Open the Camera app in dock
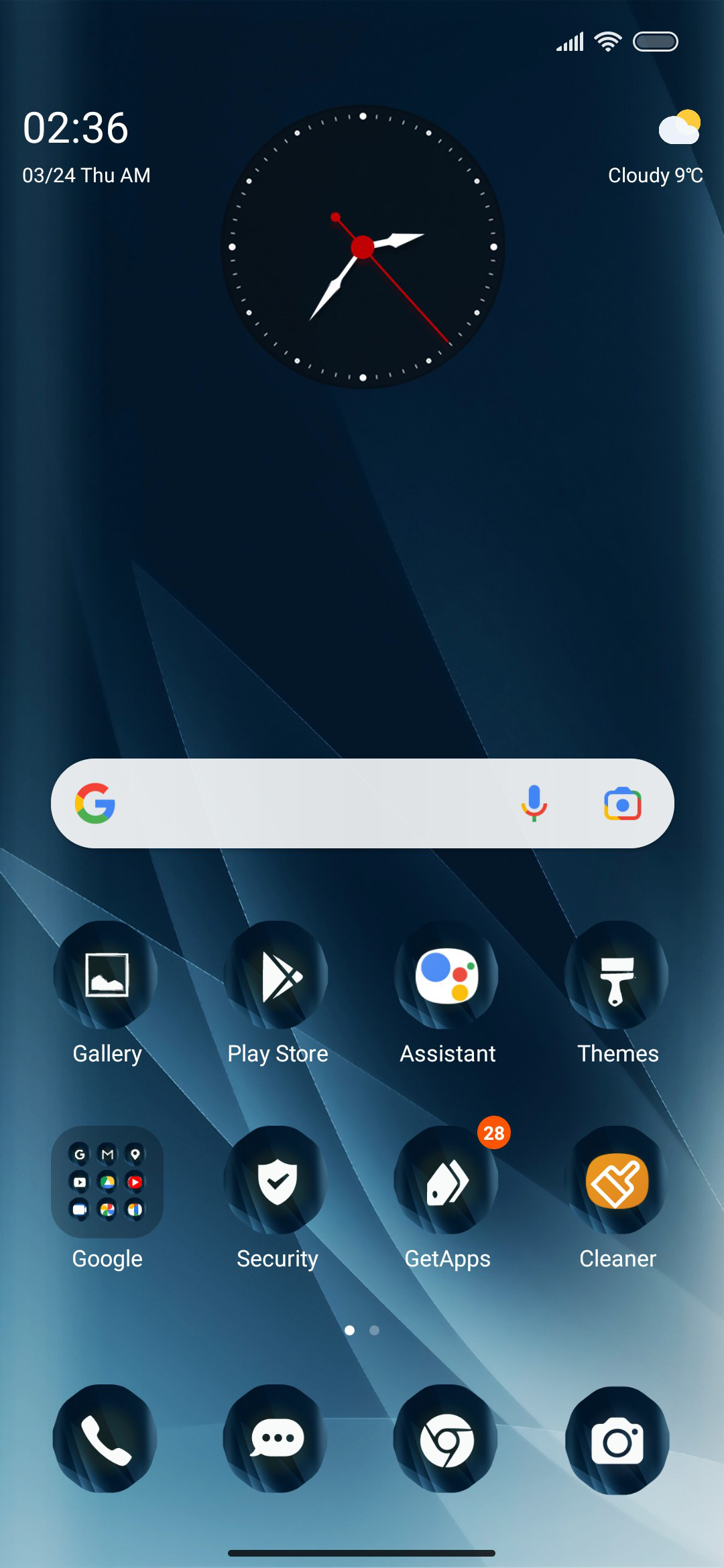 [617, 1440]
